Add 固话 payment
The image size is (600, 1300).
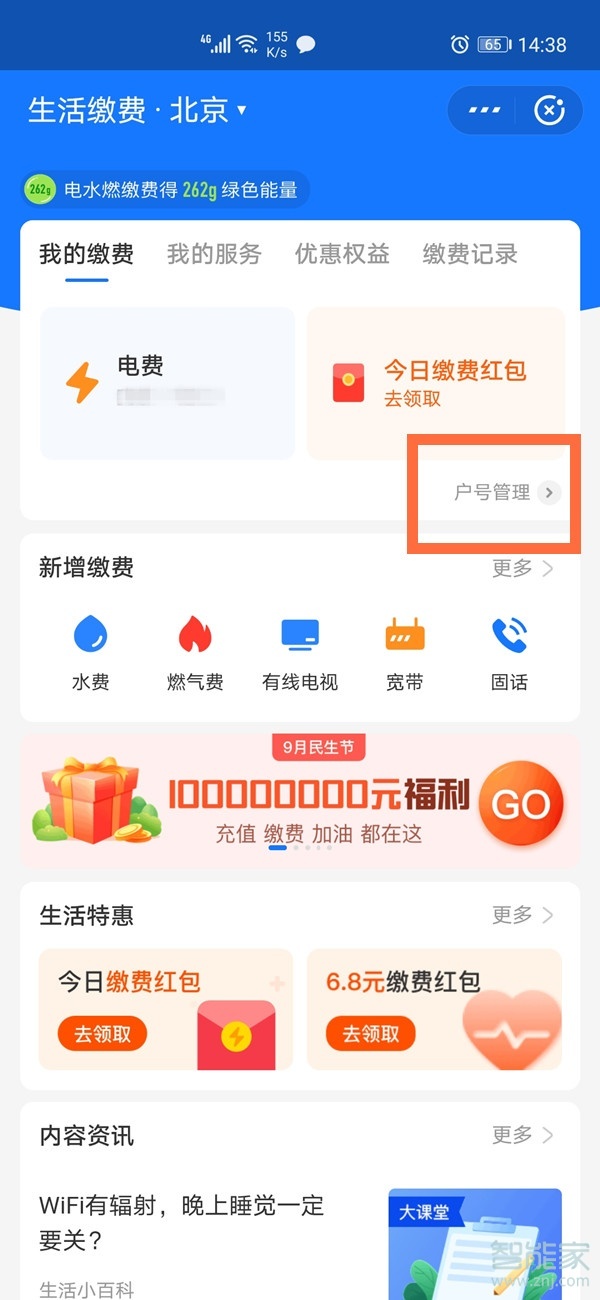(x=509, y=654)
